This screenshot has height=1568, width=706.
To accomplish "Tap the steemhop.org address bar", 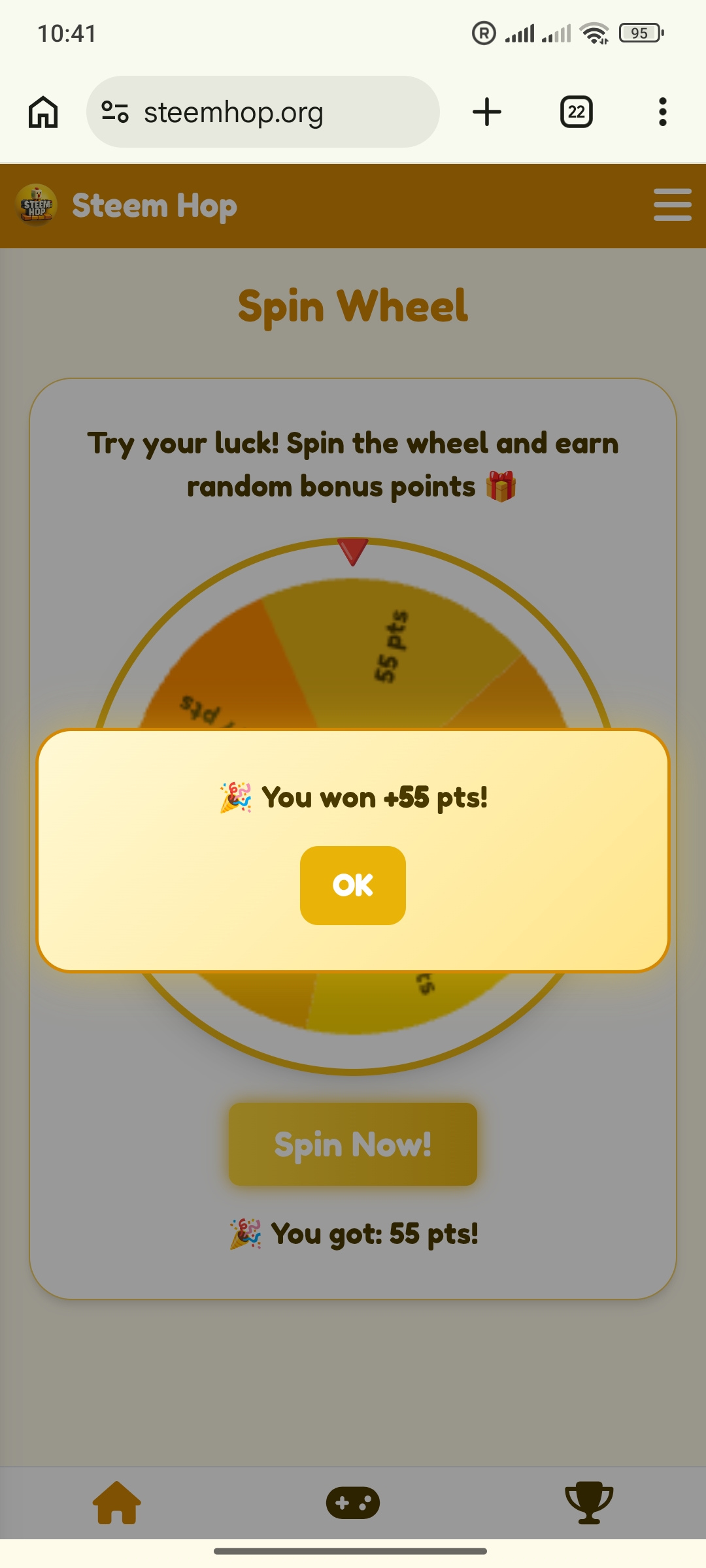I will (x=263, y=112).
